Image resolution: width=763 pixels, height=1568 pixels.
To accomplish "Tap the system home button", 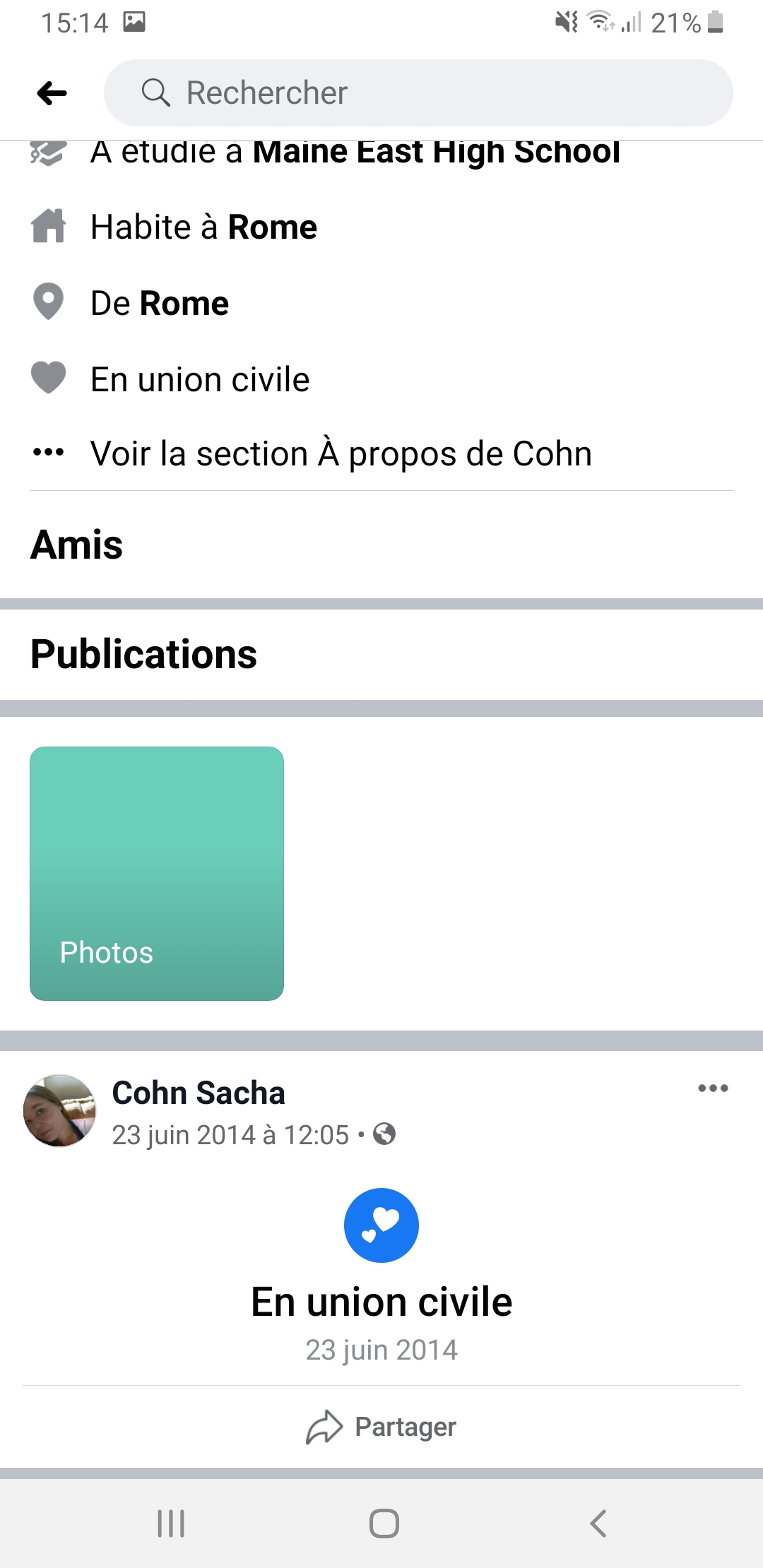I will coord(384,1524).
